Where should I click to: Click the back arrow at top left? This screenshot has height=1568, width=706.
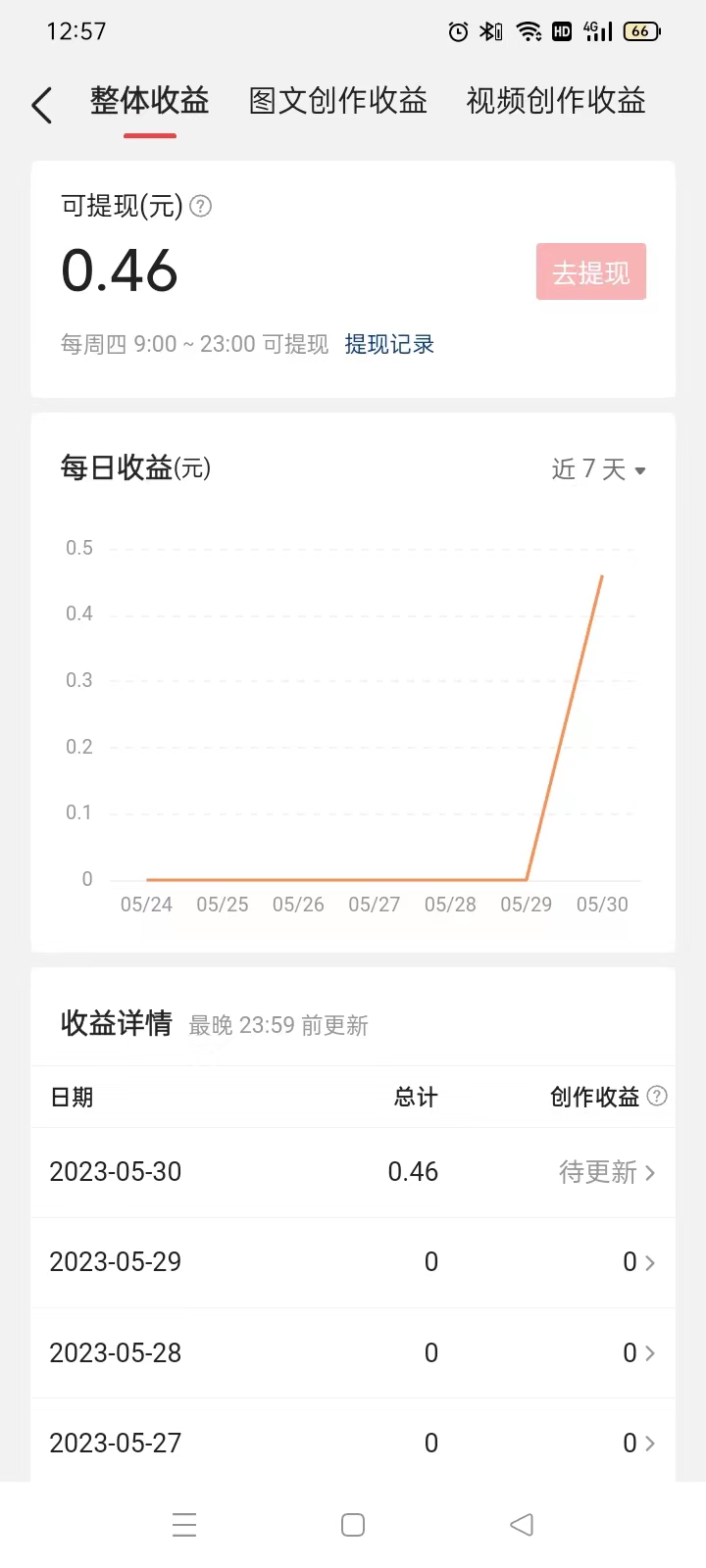coord(41,104)
